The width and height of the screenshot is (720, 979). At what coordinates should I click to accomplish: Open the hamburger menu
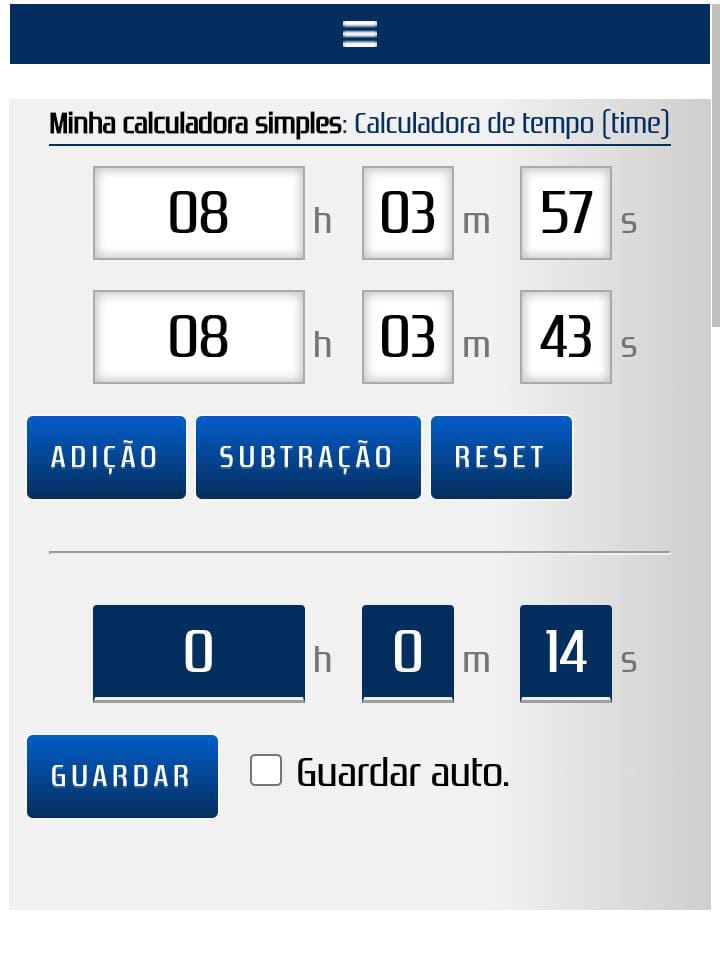(359, 34)
